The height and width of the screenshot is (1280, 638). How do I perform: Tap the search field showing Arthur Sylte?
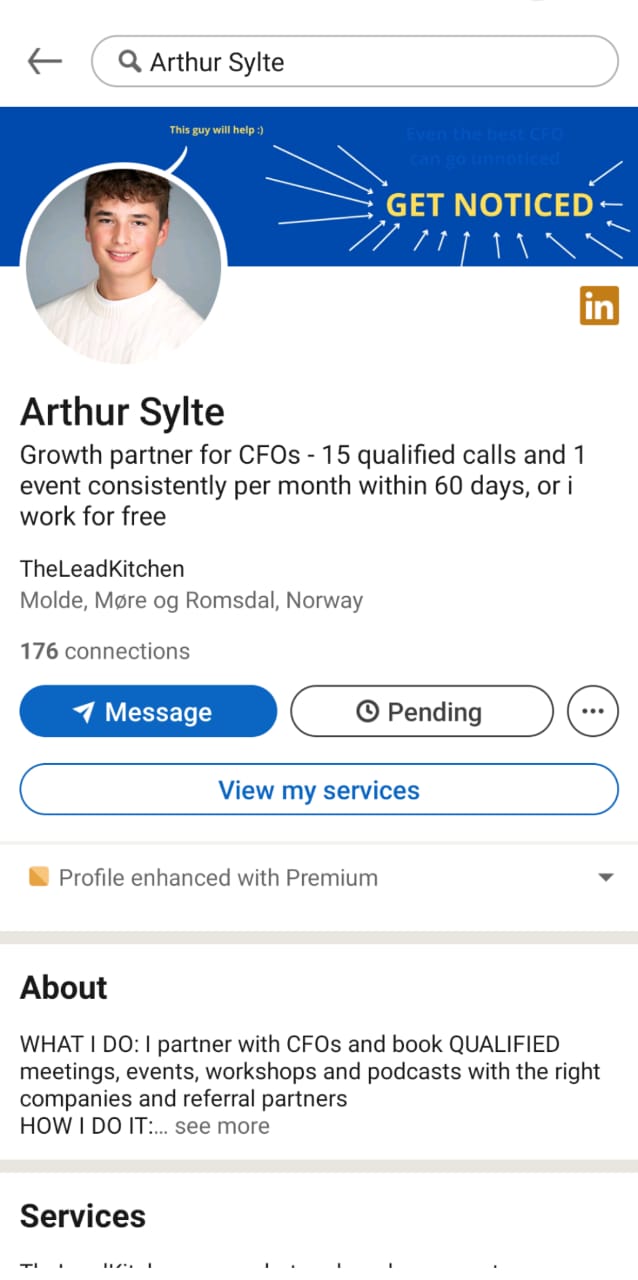pos(355,62)
